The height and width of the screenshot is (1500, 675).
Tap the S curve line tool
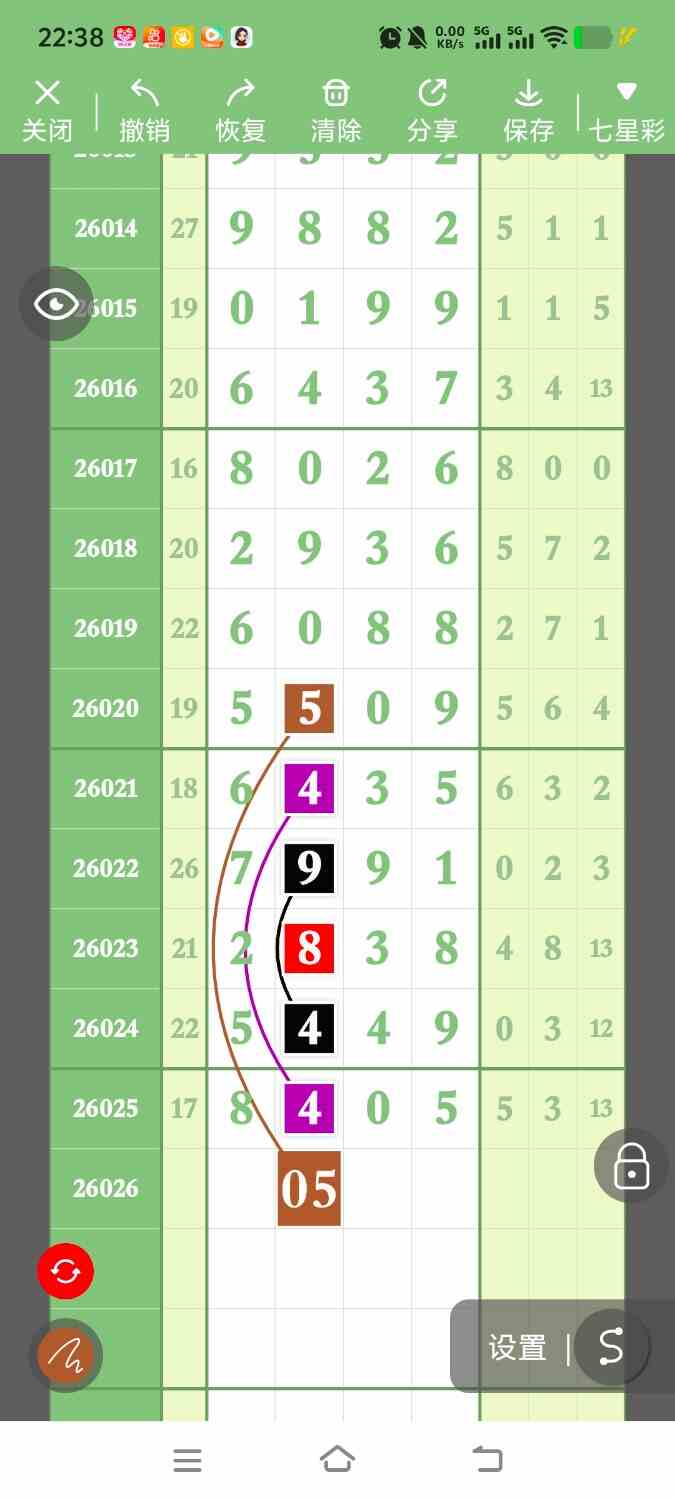click(611, 1347)
